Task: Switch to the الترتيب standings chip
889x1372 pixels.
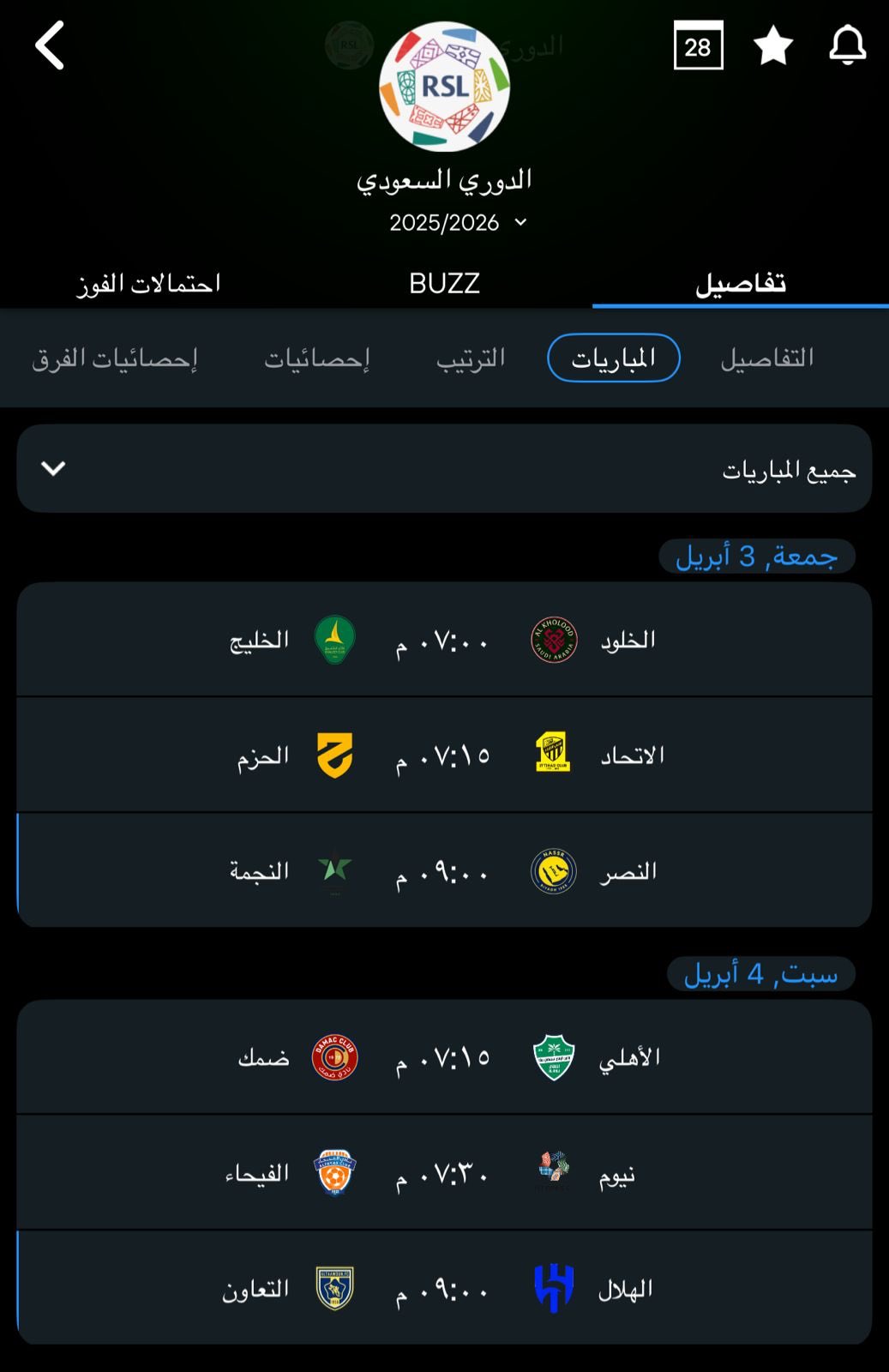Action: [471, 358]
